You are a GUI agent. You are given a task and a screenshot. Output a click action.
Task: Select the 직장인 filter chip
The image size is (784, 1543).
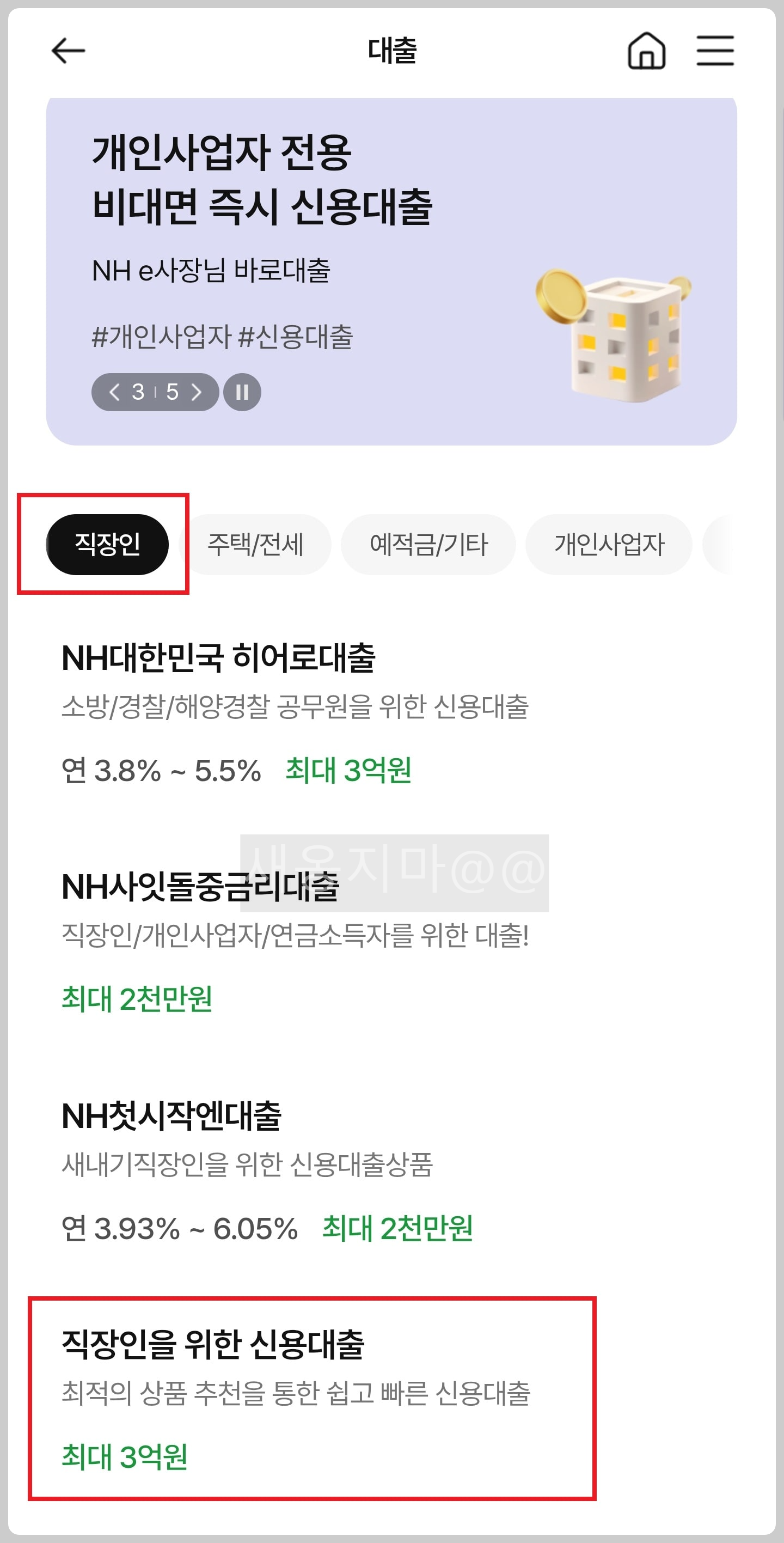pos(107,545)
